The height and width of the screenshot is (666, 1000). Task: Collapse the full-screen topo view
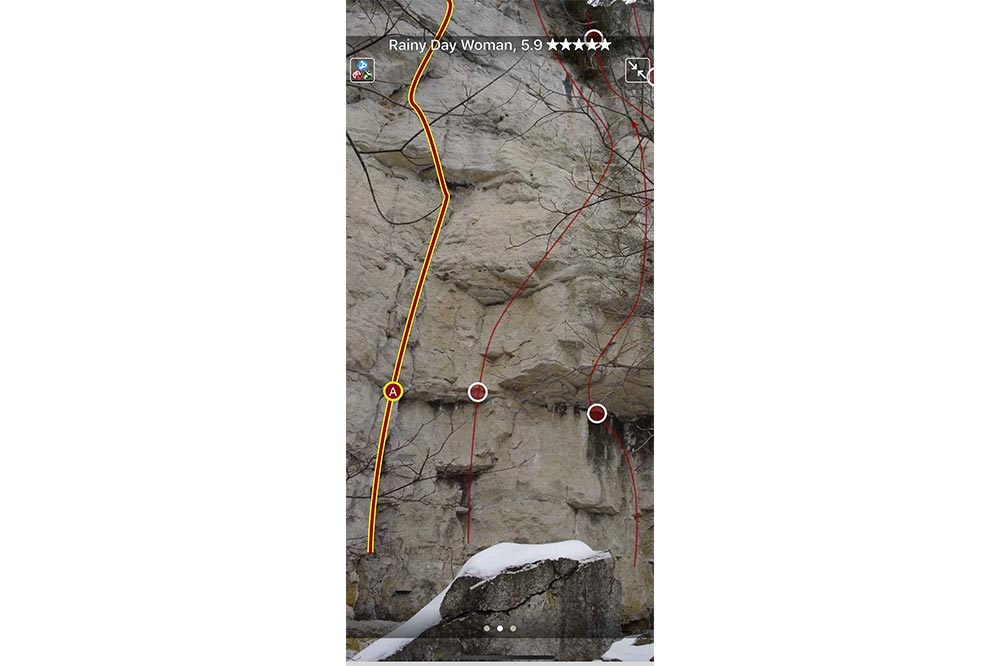pyautogui.click(x=637, y=70)
